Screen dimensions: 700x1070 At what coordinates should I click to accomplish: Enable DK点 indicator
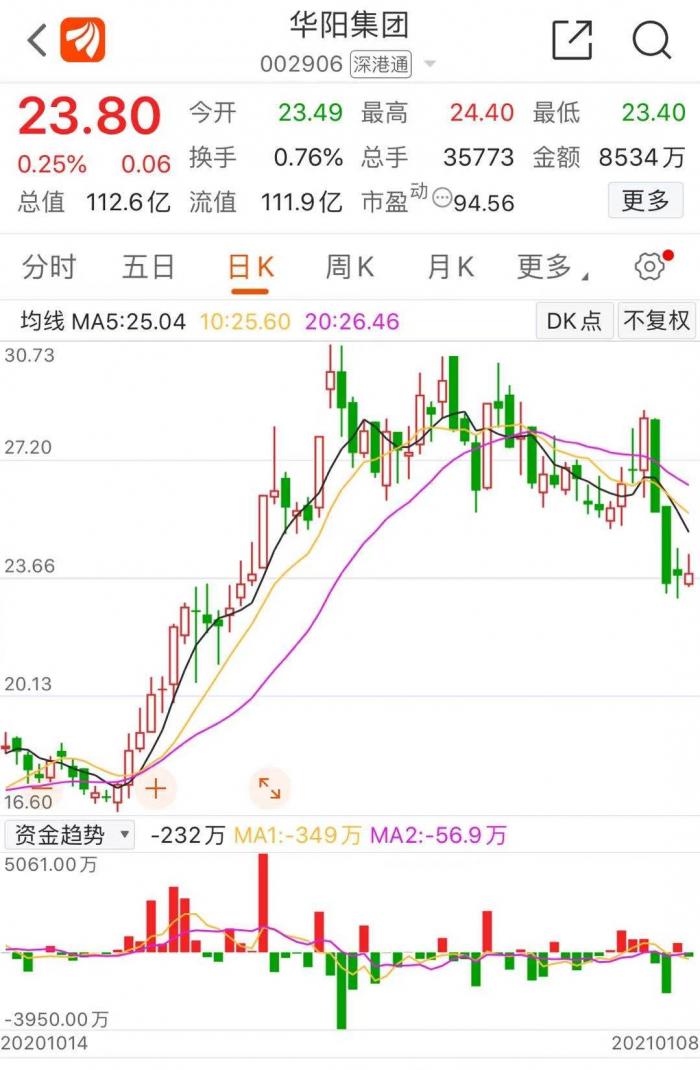tap(574, 321)
